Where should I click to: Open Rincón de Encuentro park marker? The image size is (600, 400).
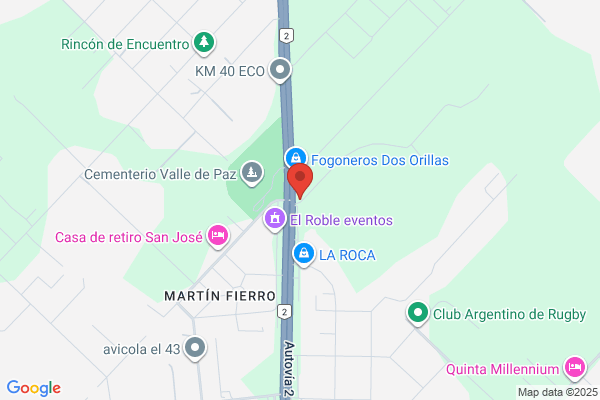[x=204, y=43]
